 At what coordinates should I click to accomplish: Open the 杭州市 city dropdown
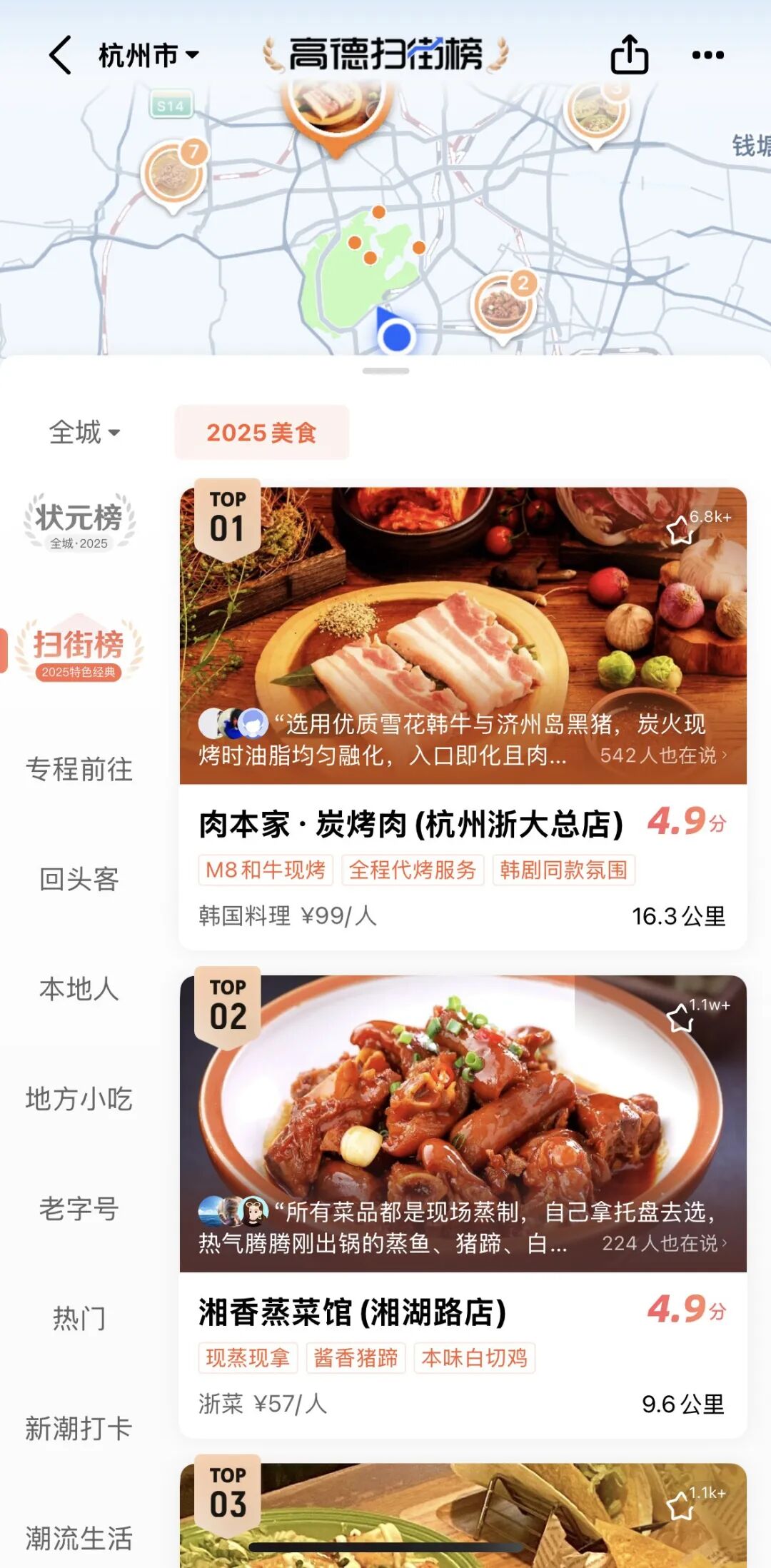[x=148, y=55]
